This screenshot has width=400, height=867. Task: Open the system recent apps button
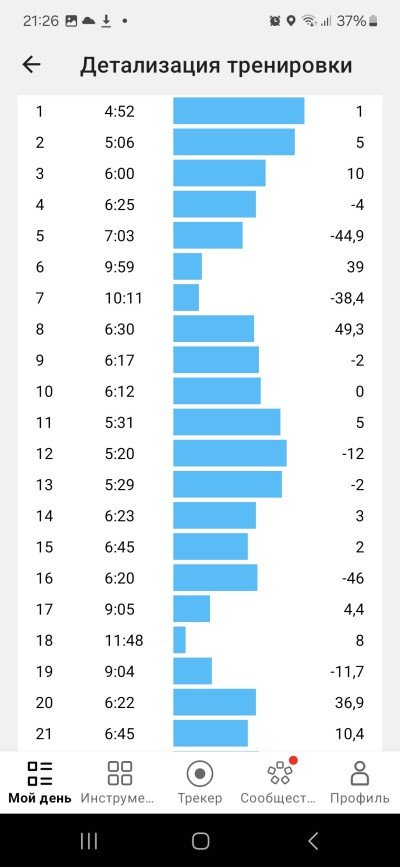coord(89,841)
